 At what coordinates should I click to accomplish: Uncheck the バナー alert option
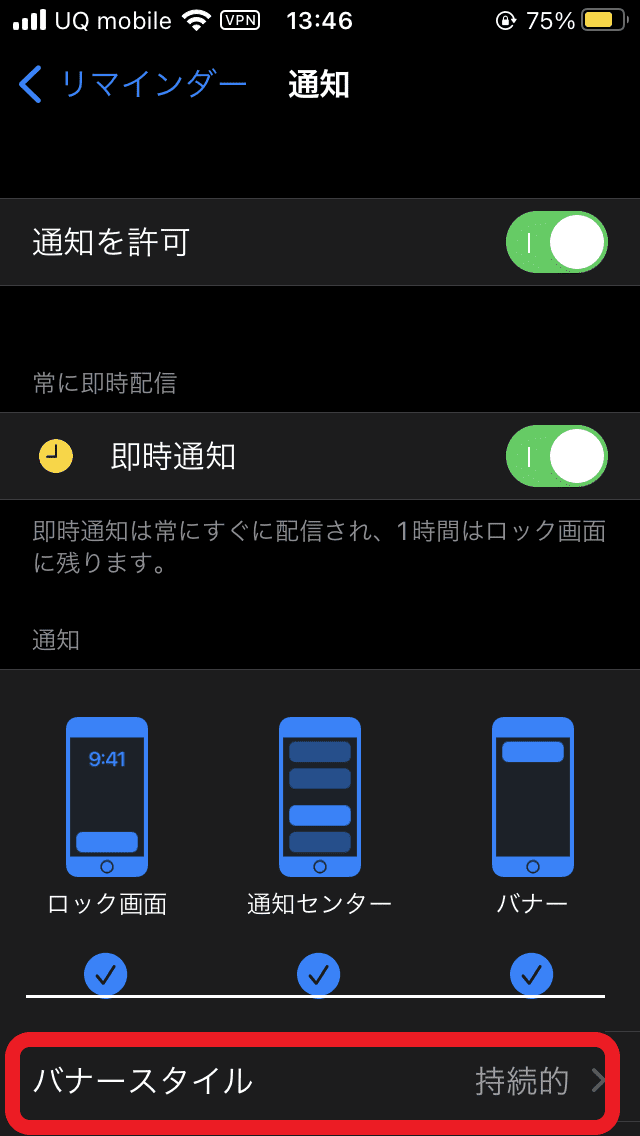point(532,973)
